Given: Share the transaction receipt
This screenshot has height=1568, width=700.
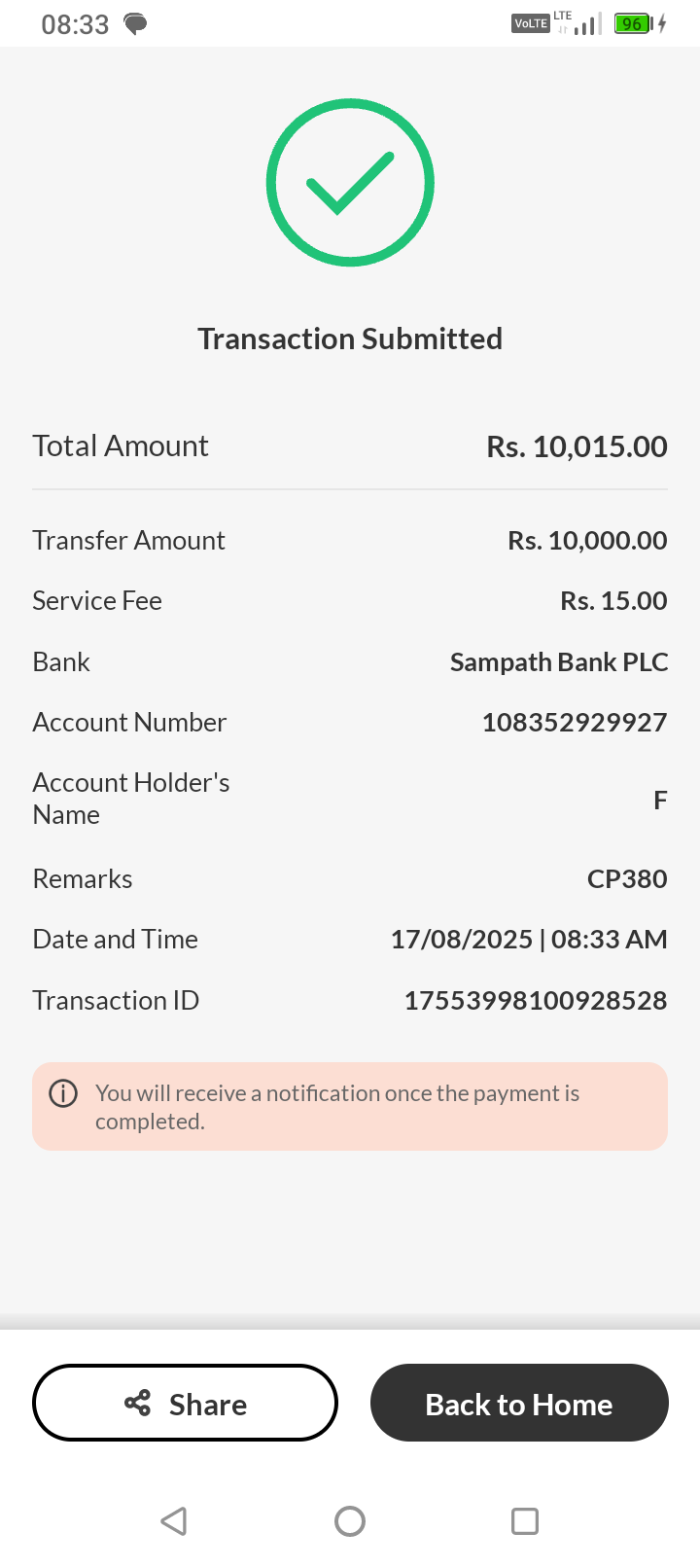Looking at the screenshot, I should [x=185, y=1403].
